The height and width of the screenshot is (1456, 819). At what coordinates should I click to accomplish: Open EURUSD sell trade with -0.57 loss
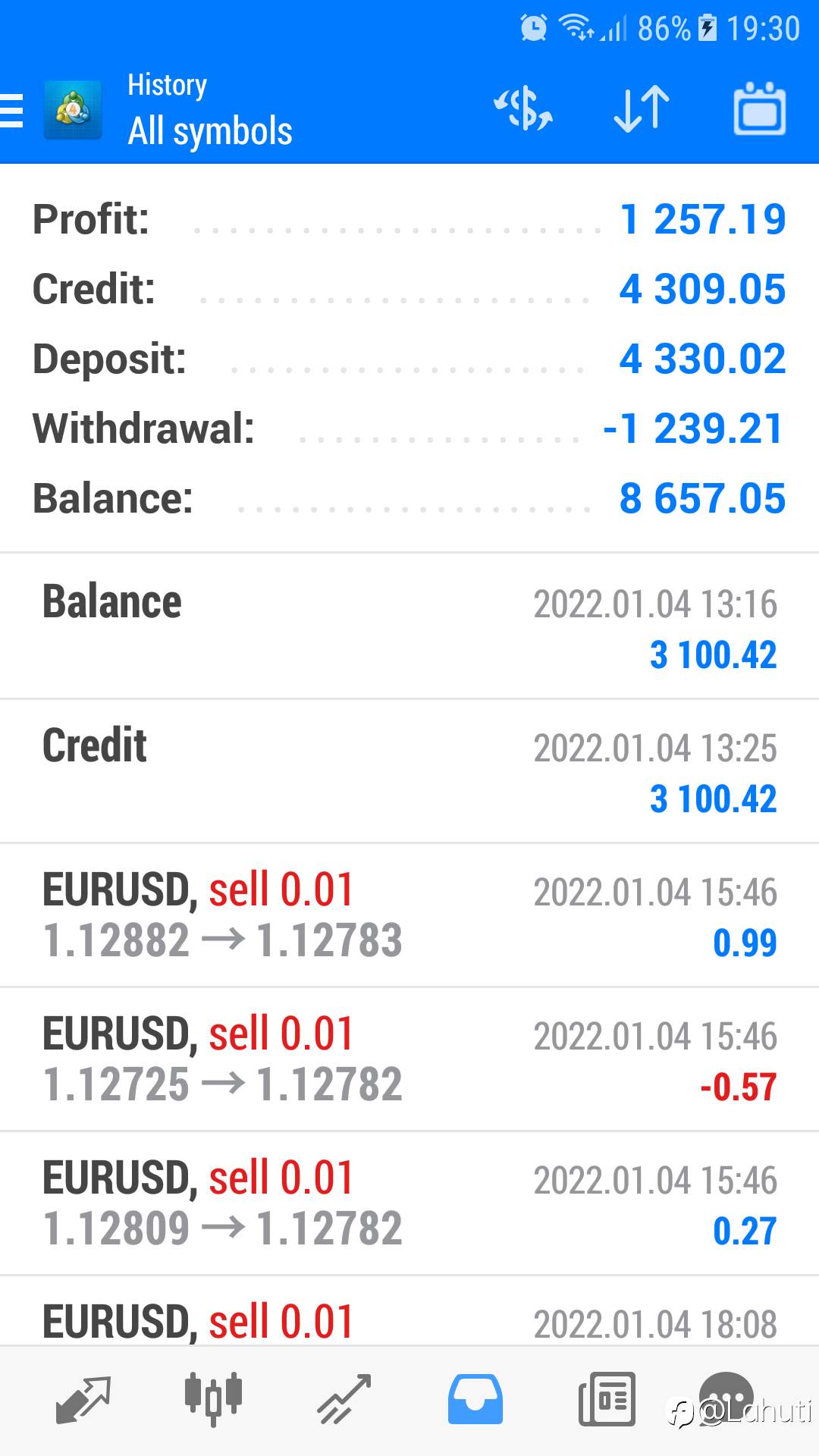point(409,1059)
